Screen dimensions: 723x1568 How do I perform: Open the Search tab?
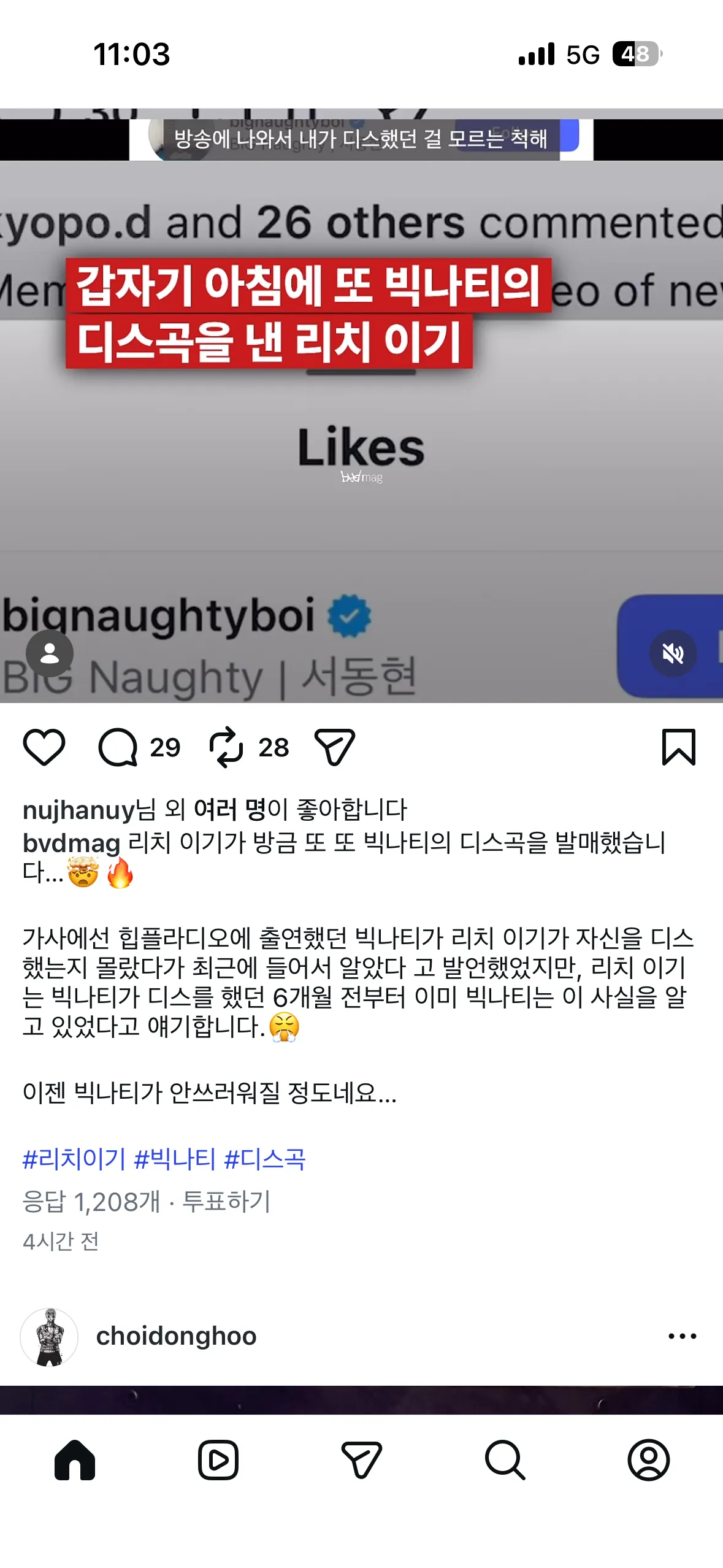(505, 1460)
